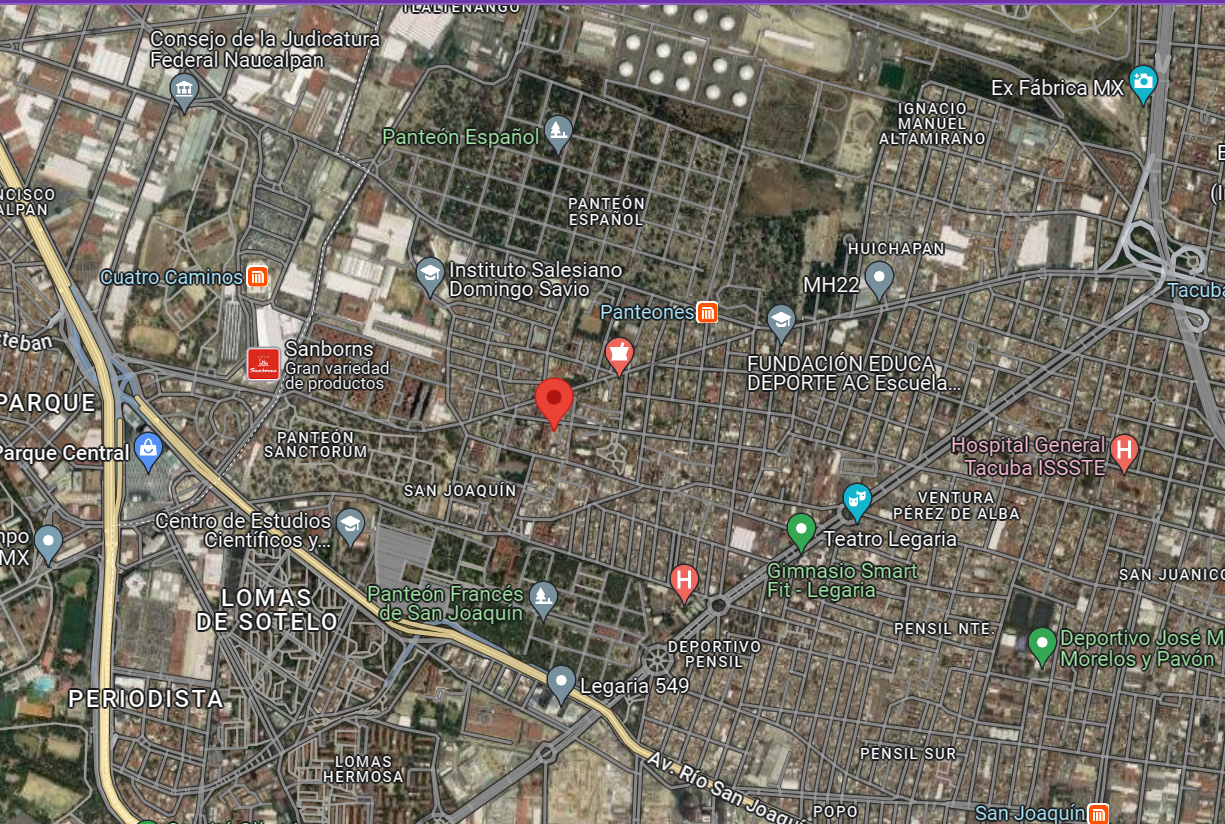Select the Cuatro Caminos metro station marker
1225x824 pixels.
click(x=258, y=277)
